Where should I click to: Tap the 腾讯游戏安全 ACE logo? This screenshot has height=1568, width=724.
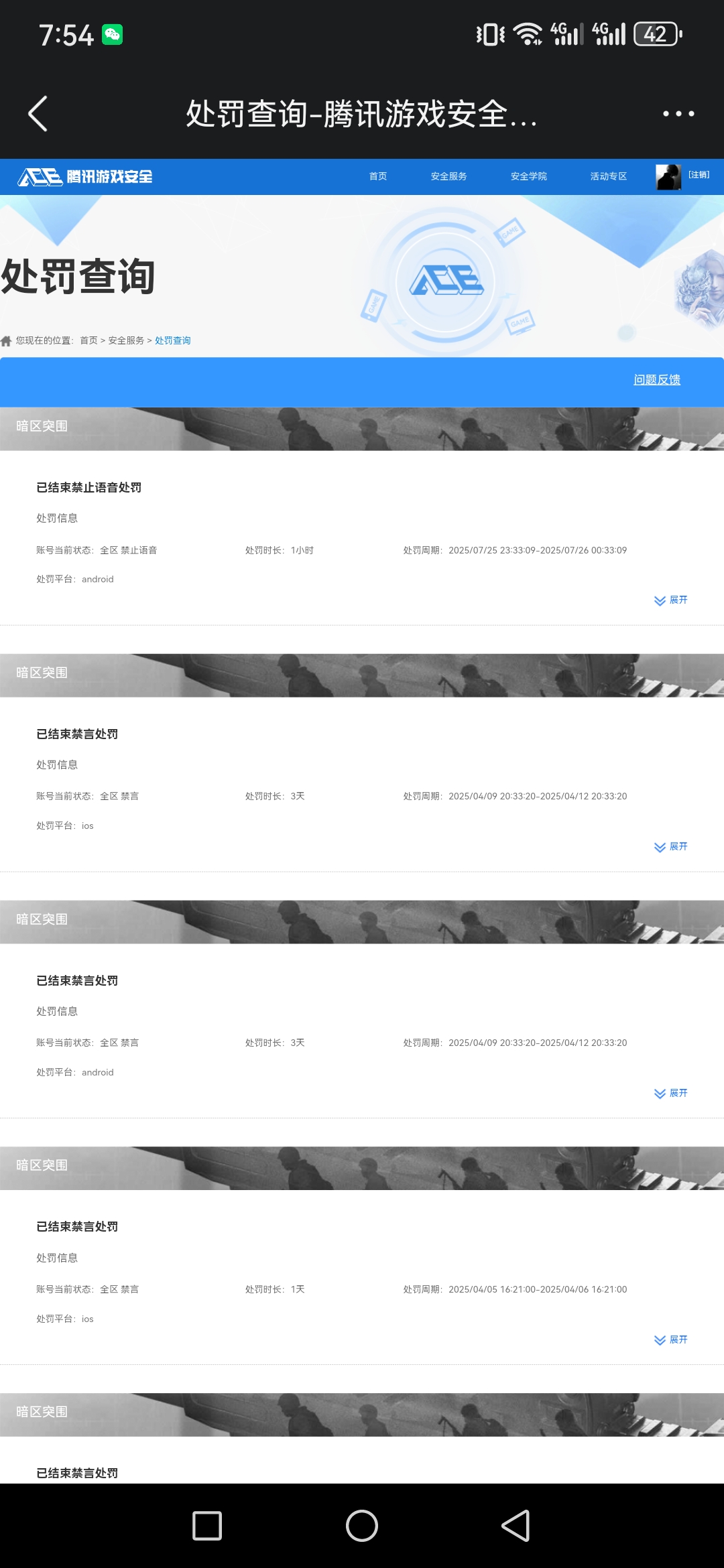[85, 177]
